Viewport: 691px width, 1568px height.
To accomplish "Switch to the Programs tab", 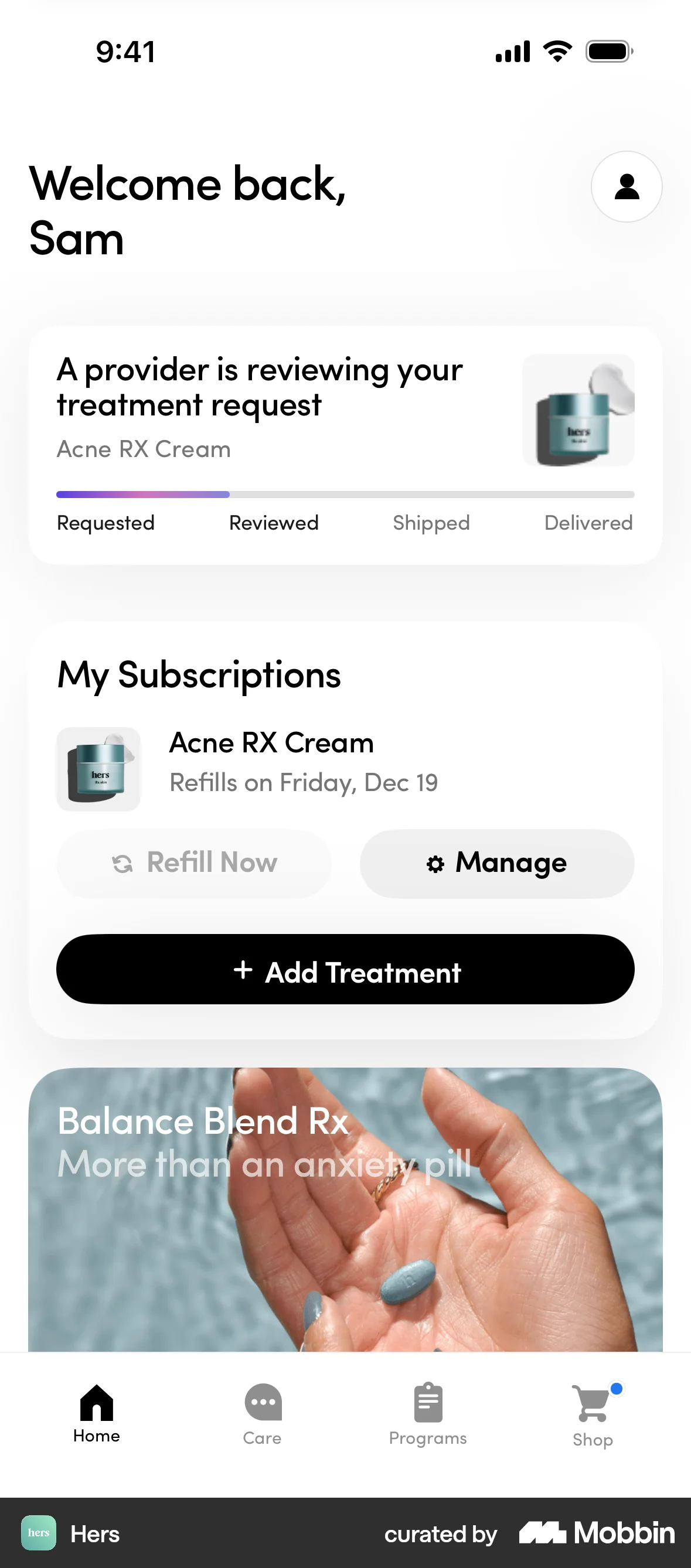I will (x=428, y=1413).
